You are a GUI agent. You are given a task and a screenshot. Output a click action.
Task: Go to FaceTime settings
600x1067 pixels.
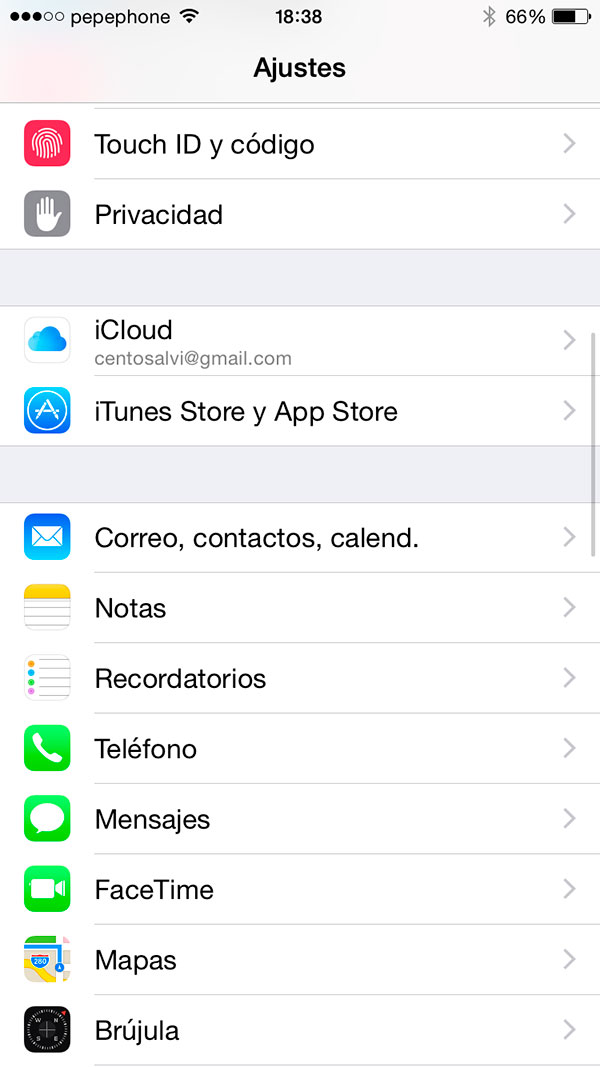point(300,889)
